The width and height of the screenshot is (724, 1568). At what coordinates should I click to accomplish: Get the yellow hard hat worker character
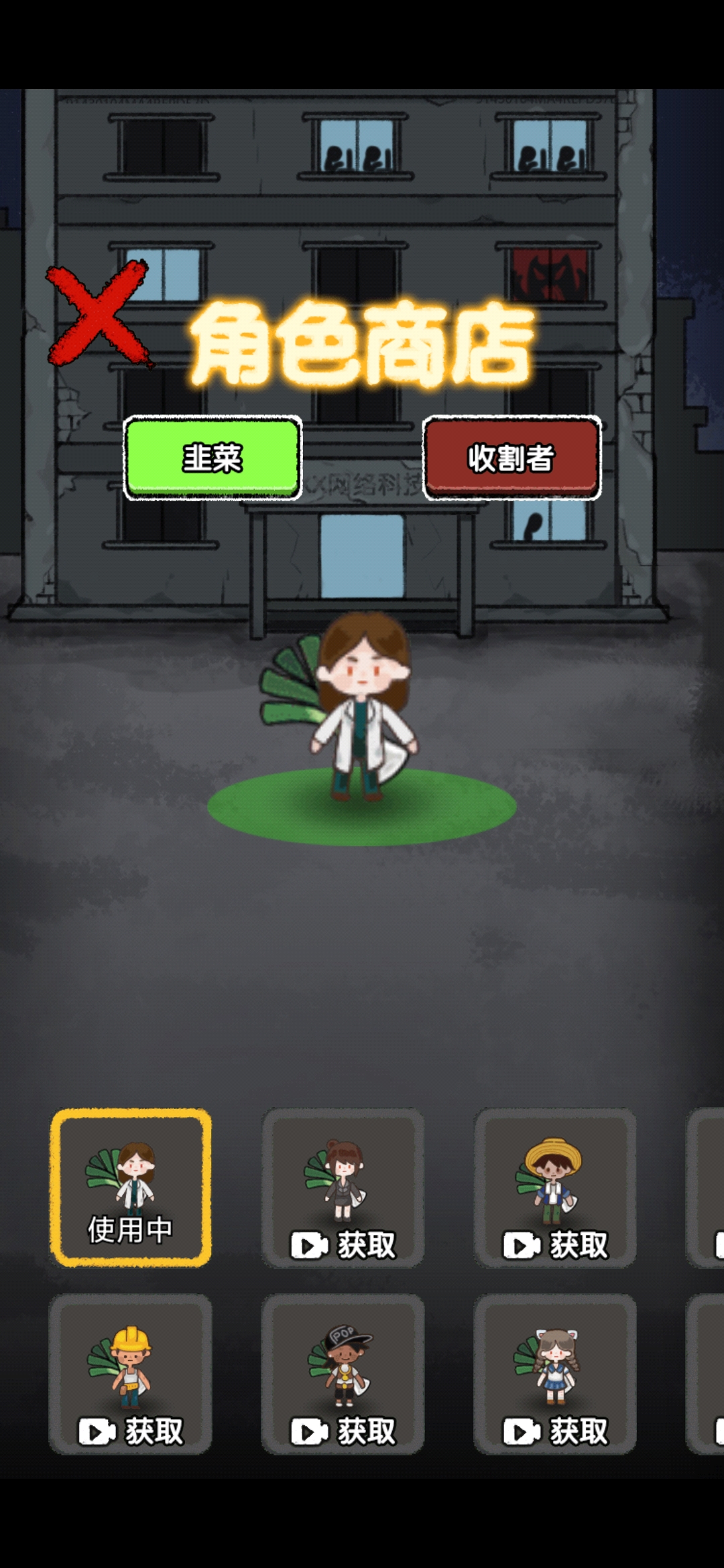pyautogui.click(x=131, y=1374)
